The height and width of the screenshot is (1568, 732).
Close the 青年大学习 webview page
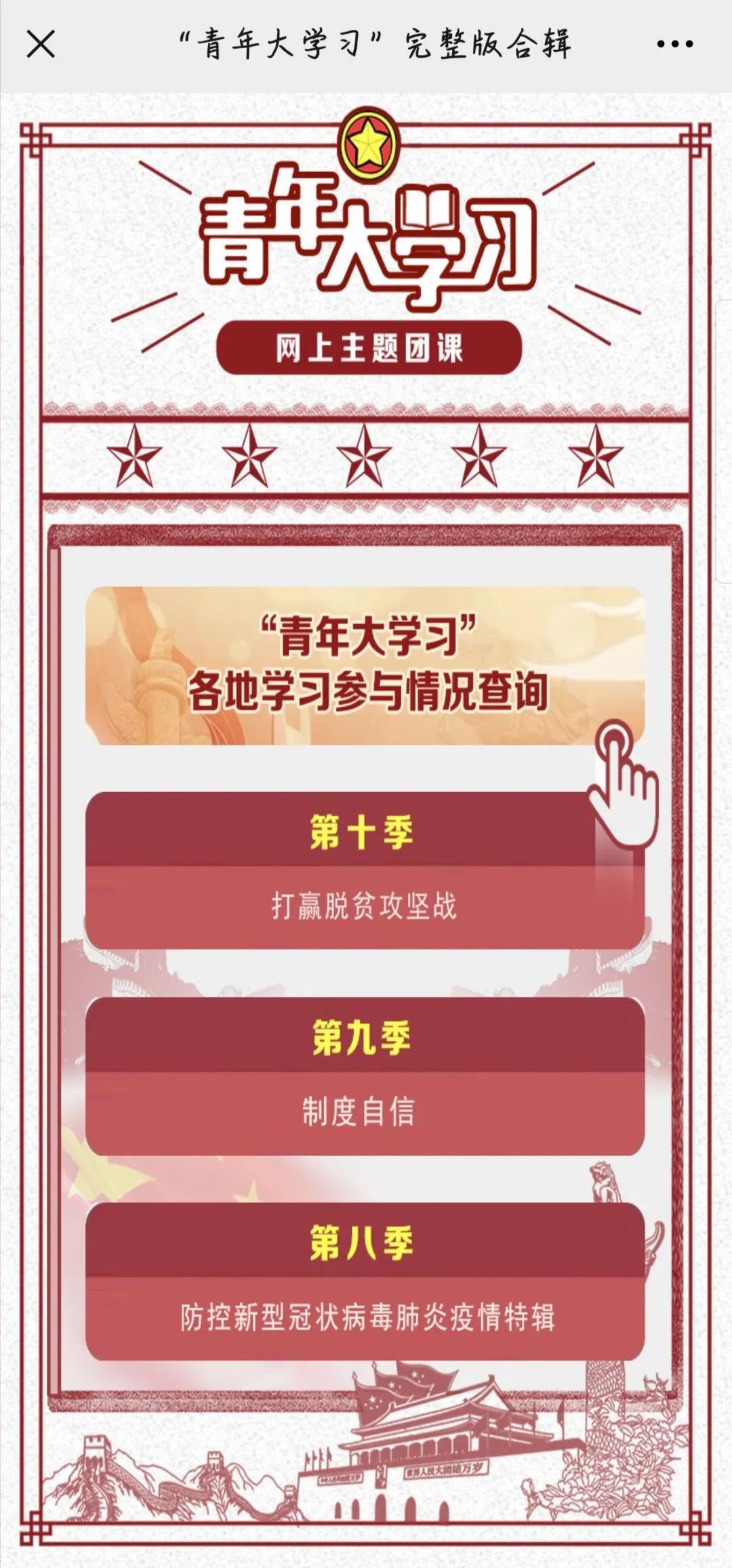41,45
